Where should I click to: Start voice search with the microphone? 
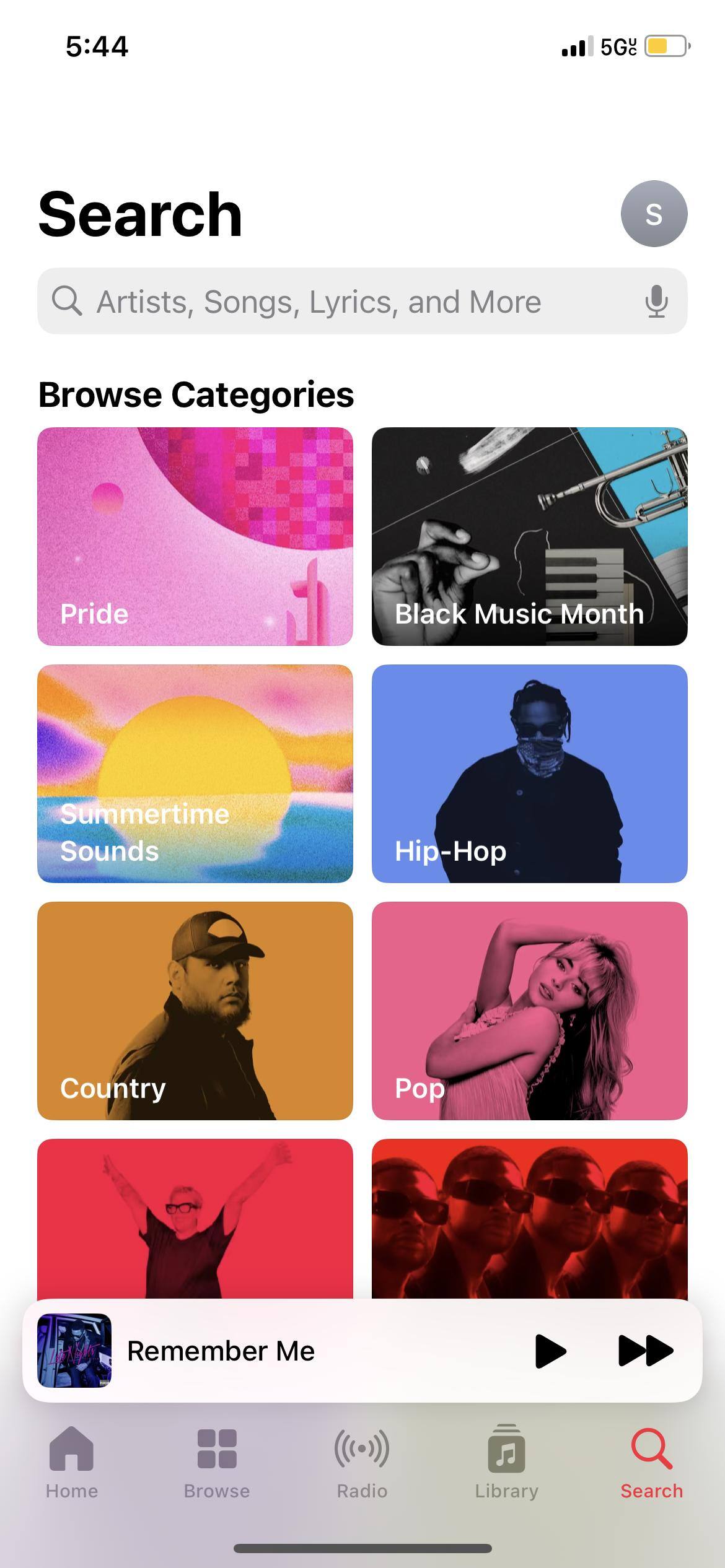pos(656,302)
